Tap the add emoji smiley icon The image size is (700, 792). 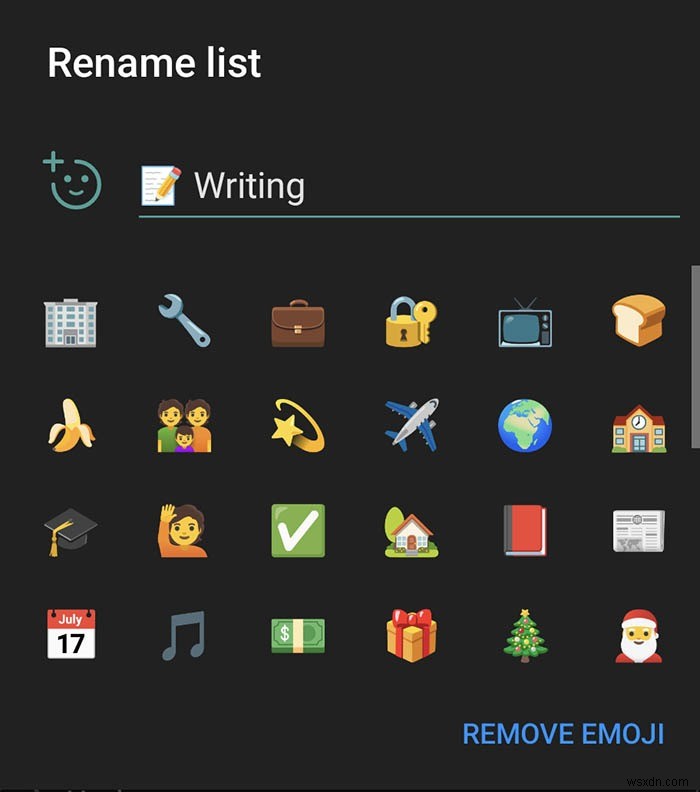(73, 182)
